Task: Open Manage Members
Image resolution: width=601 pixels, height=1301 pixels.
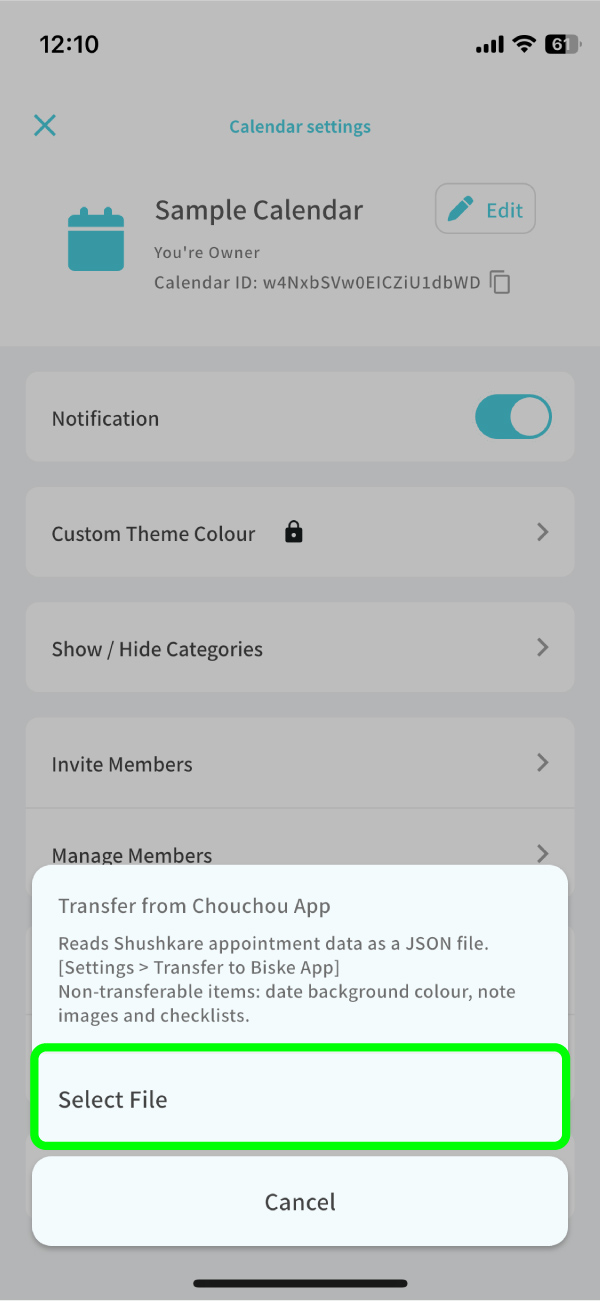Action: click(300, 853)
